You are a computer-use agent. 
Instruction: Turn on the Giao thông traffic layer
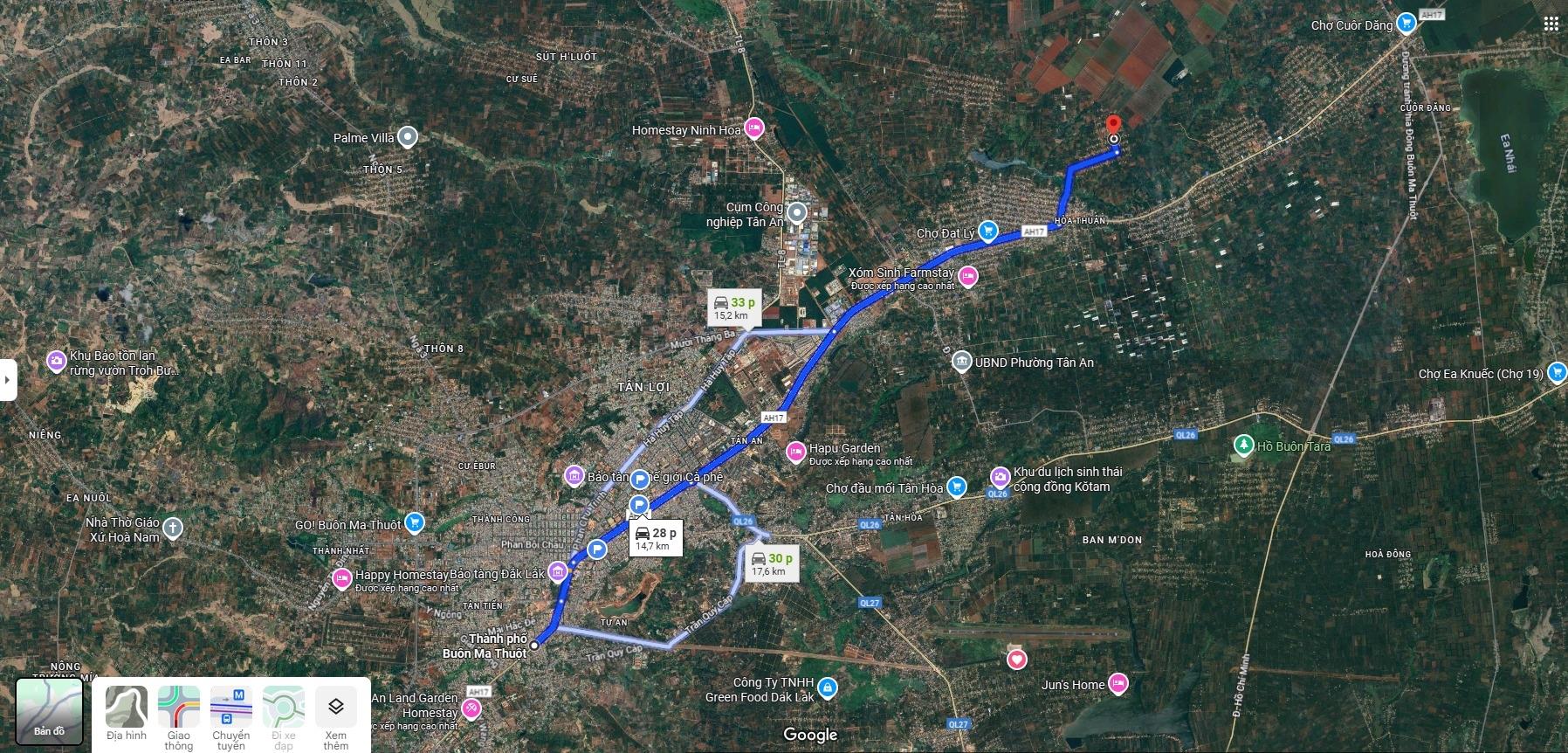179,708
